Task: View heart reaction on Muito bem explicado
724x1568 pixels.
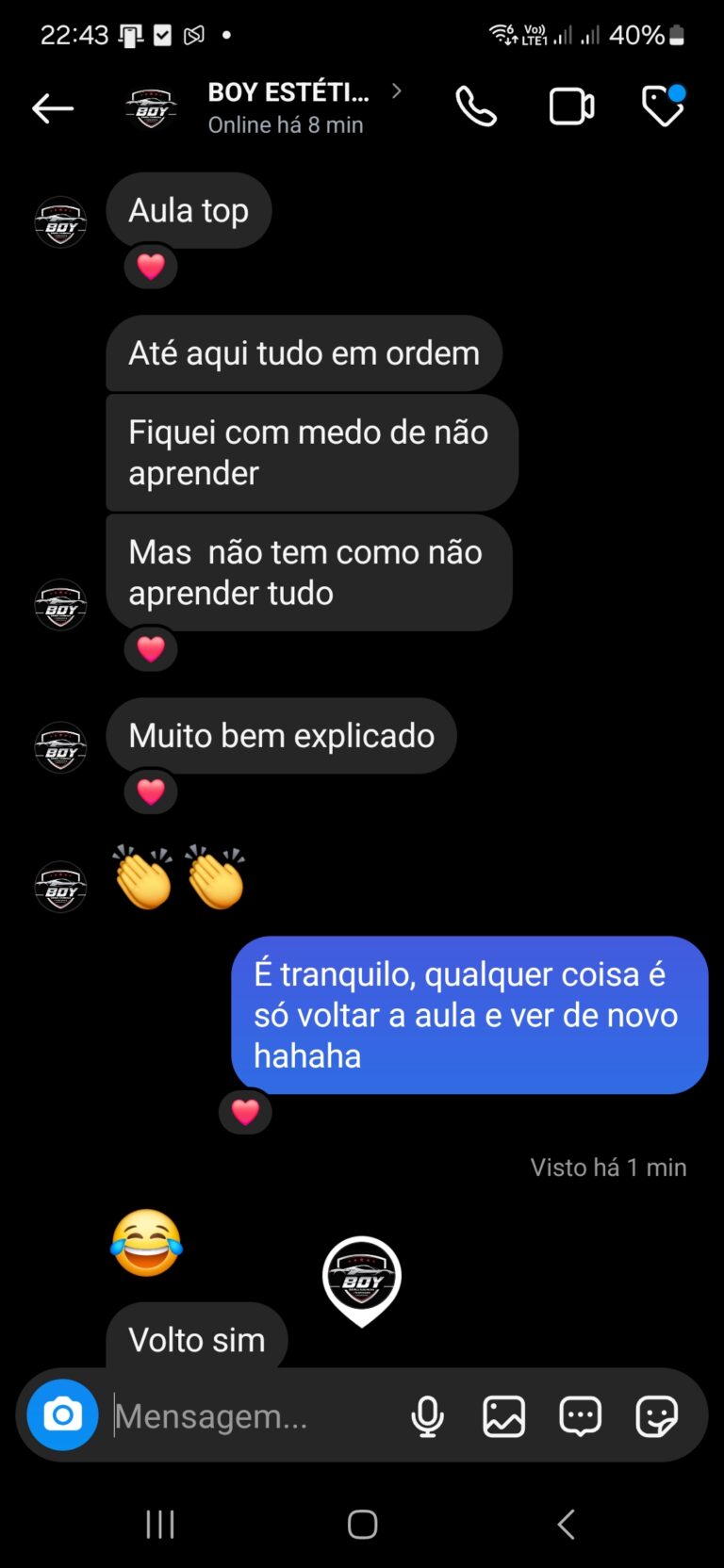Action: (x=151, y=792)
